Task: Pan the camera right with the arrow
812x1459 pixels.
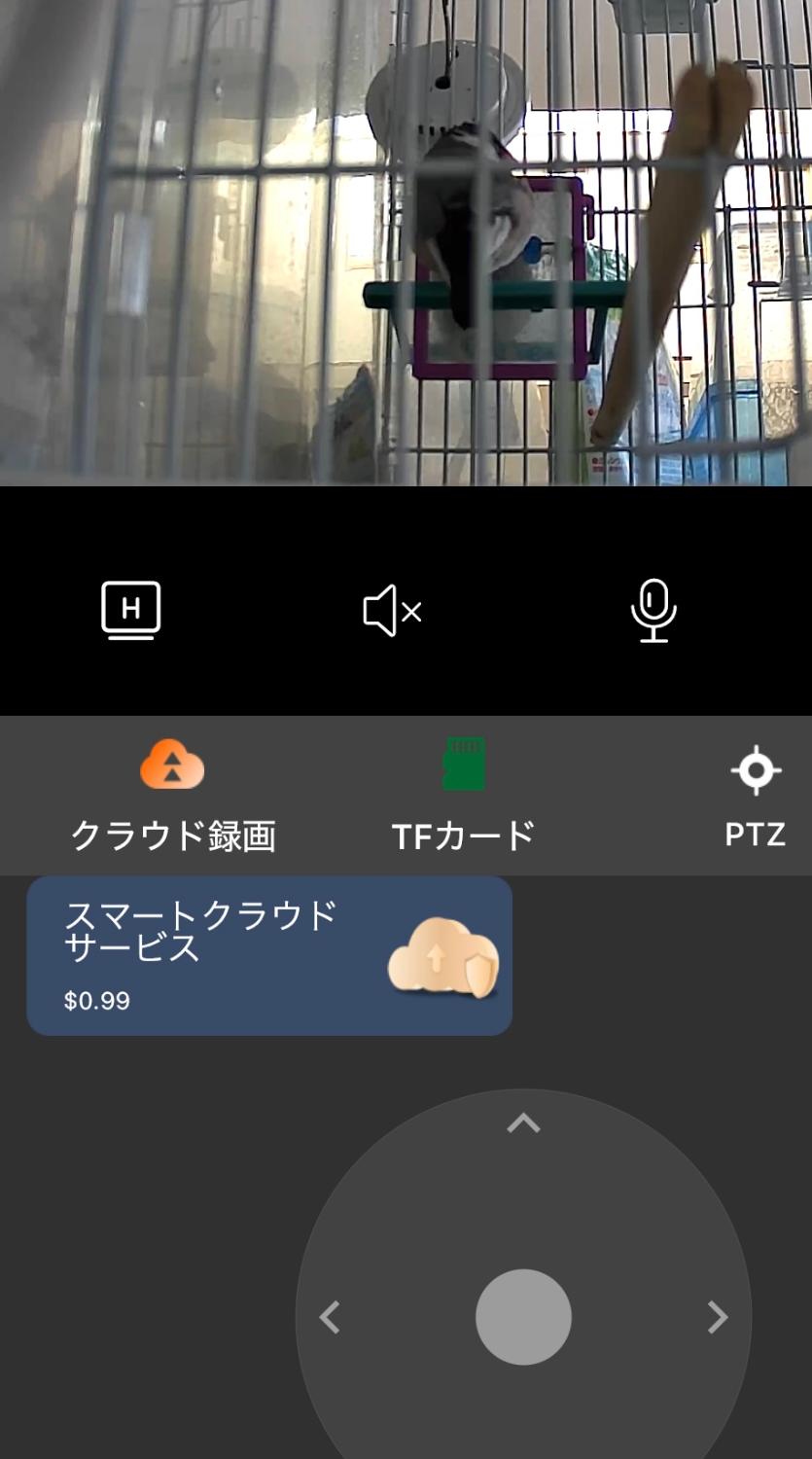Action: click(717, 1317)
